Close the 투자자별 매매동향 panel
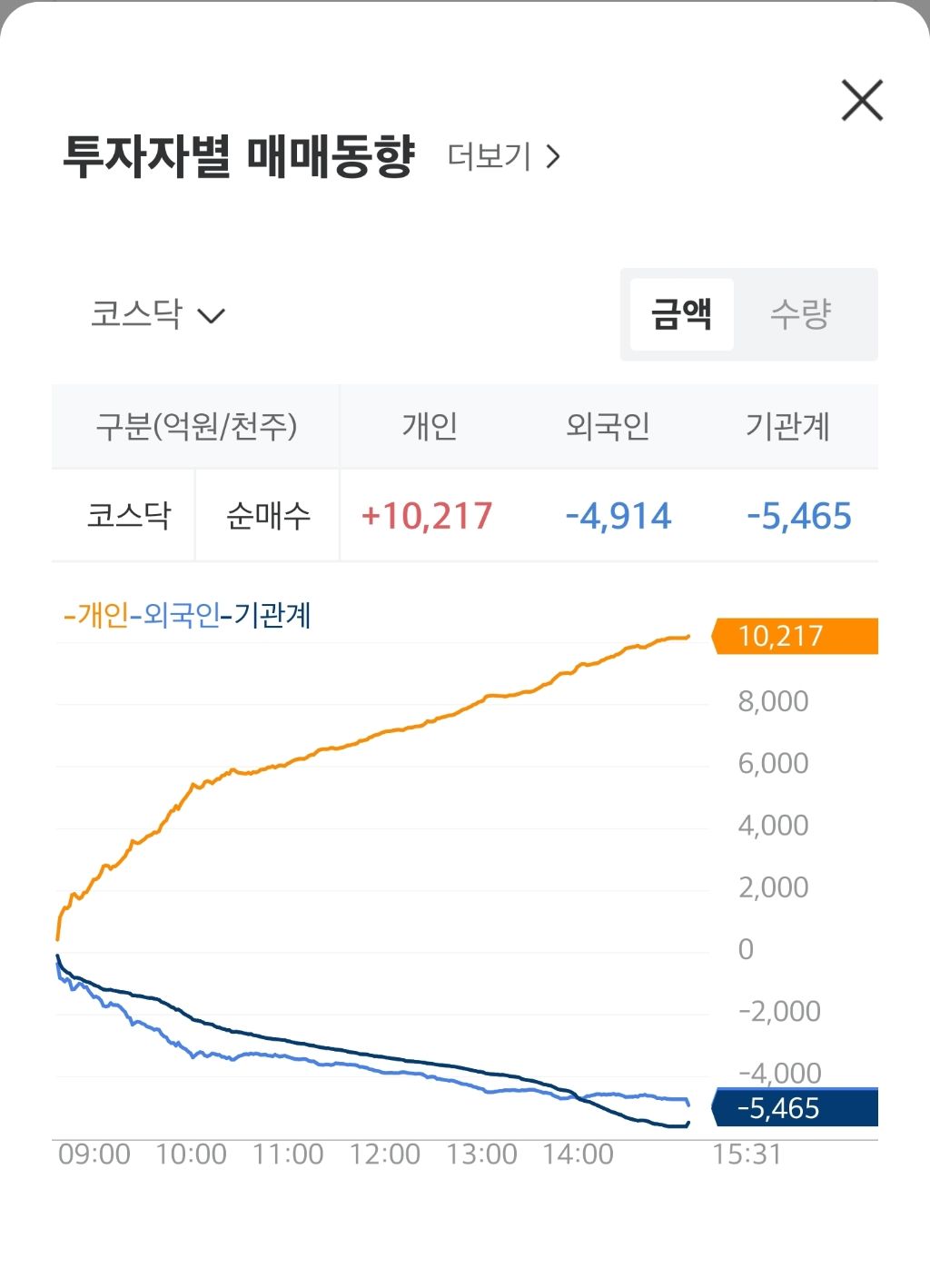This screenshot has width=930, height=1288. tap(862, 100)
